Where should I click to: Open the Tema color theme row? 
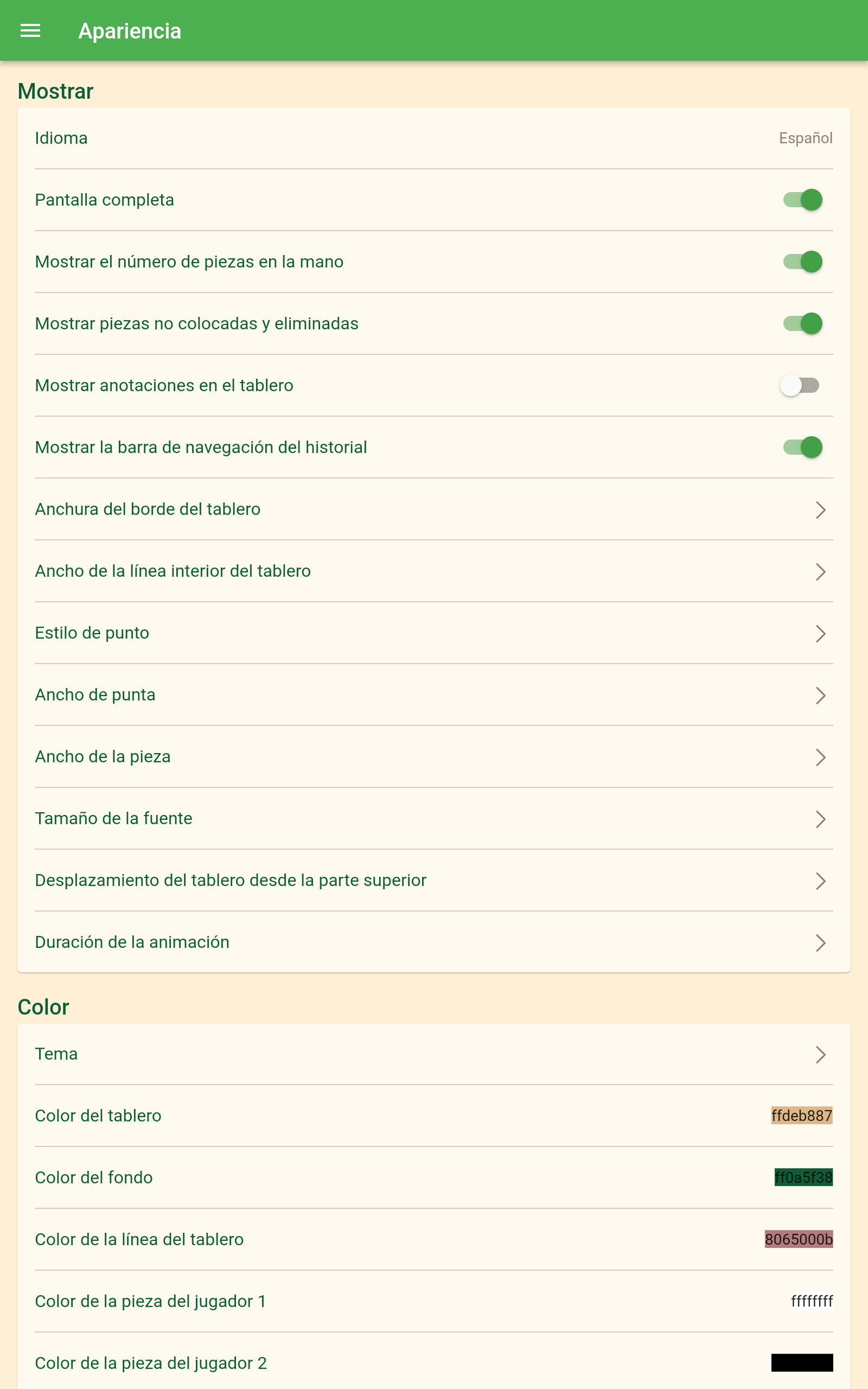(x=433, y=1054)
